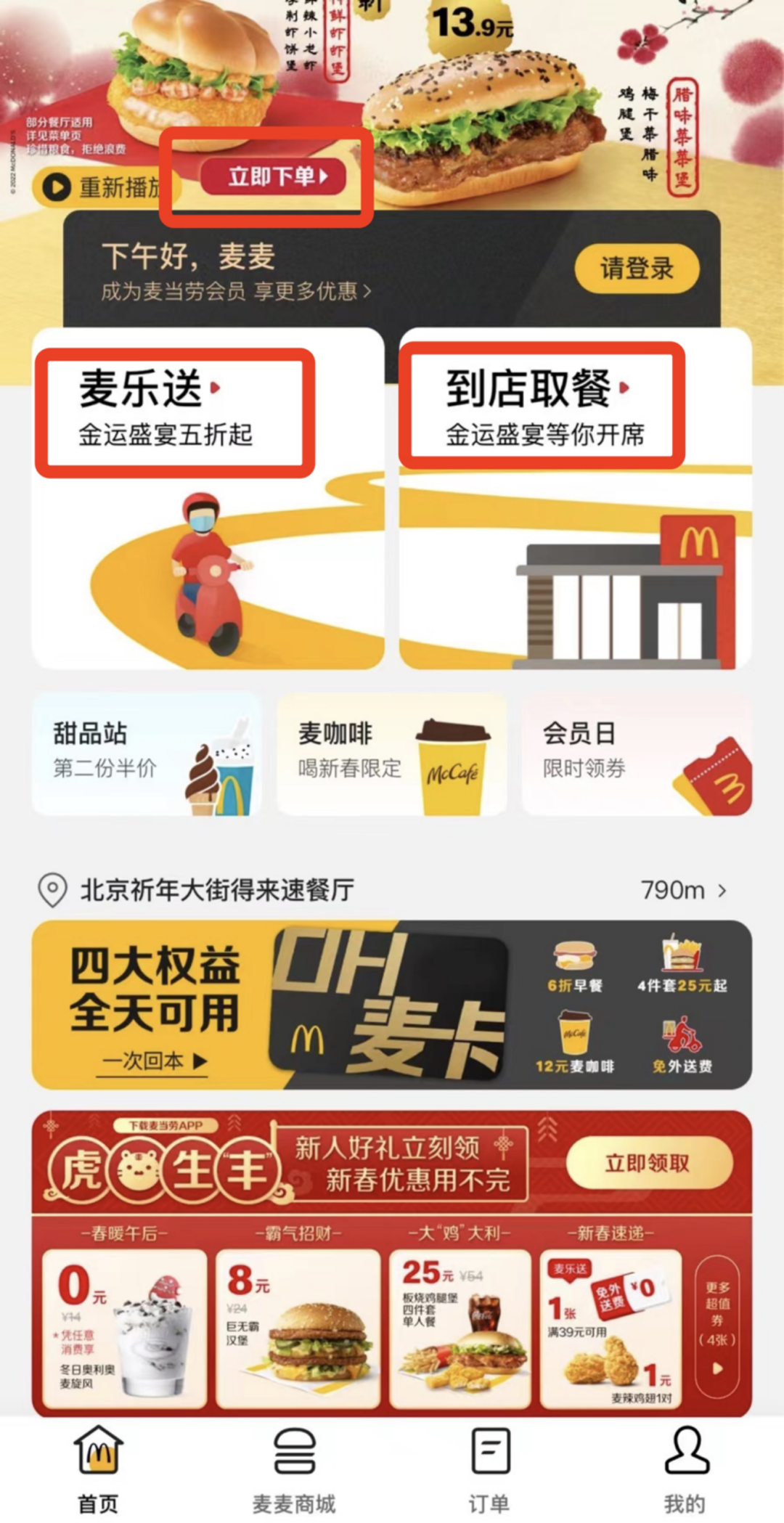Replay the banner video with 重新播放

102,188
